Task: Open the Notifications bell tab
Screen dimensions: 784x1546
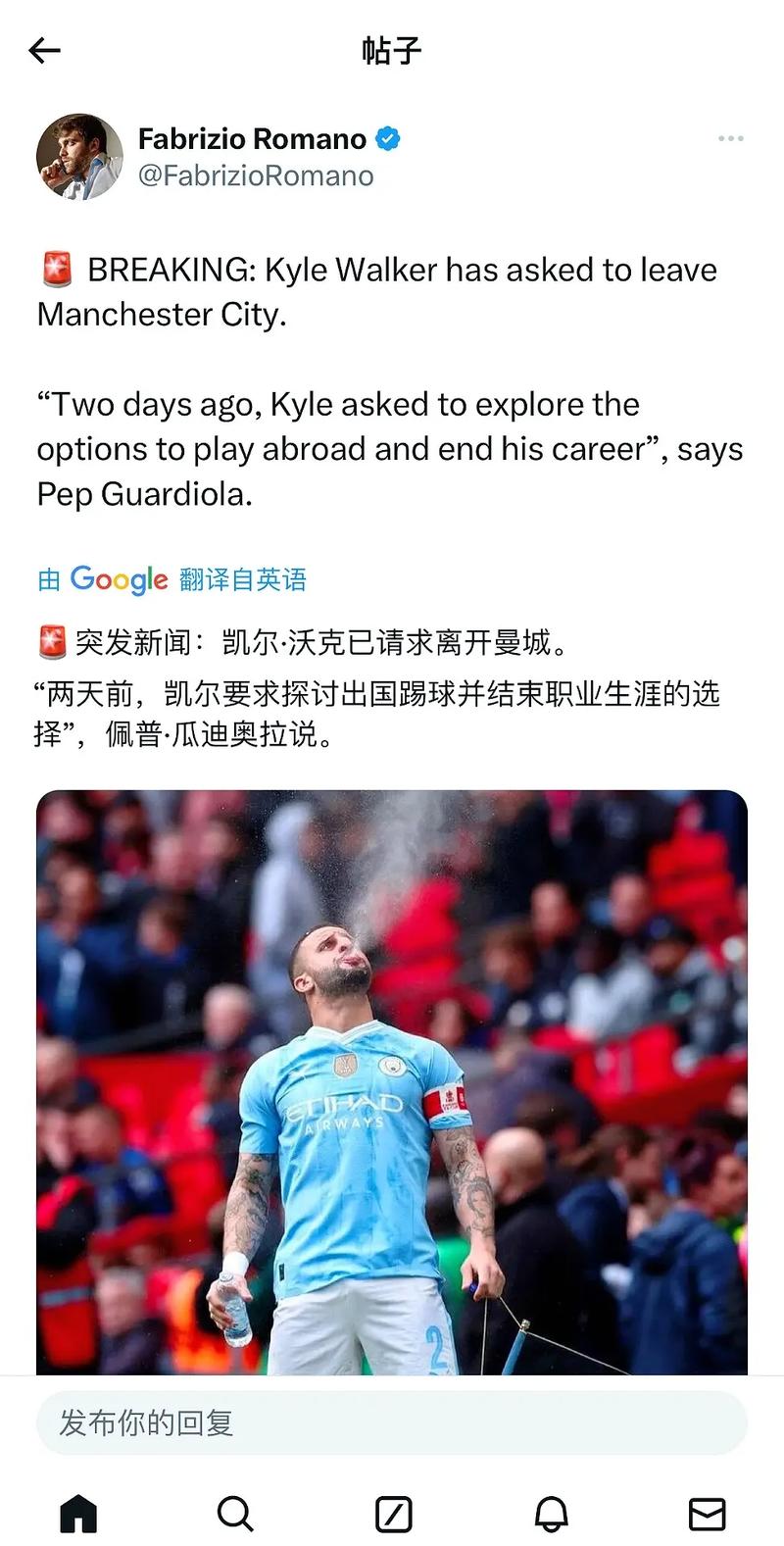Action: point(551,1513)
